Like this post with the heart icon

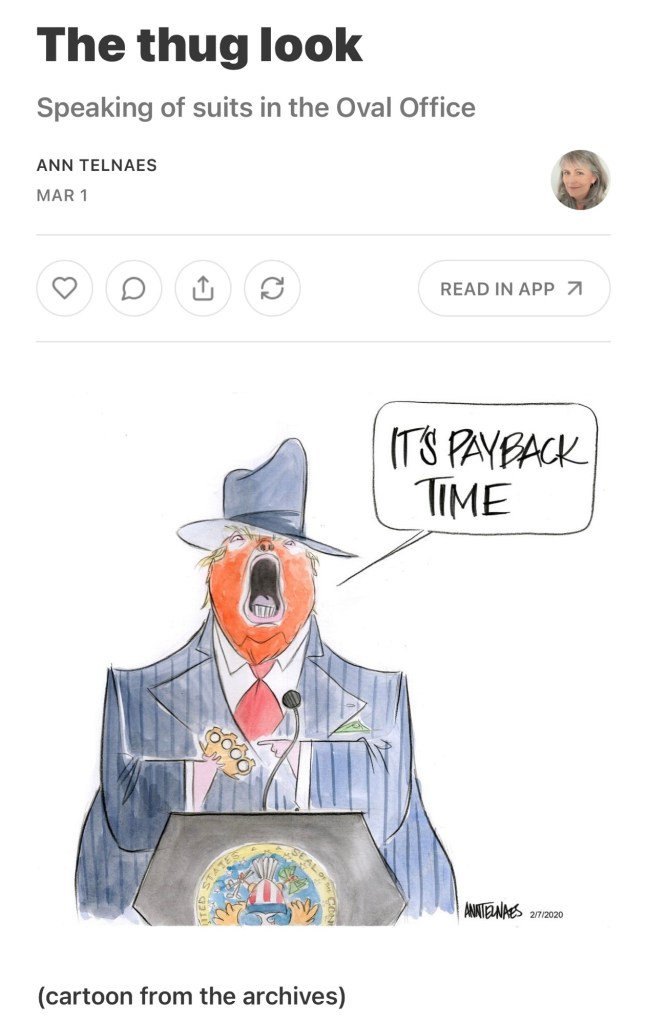pyautogui.click(x=64, y=288)
